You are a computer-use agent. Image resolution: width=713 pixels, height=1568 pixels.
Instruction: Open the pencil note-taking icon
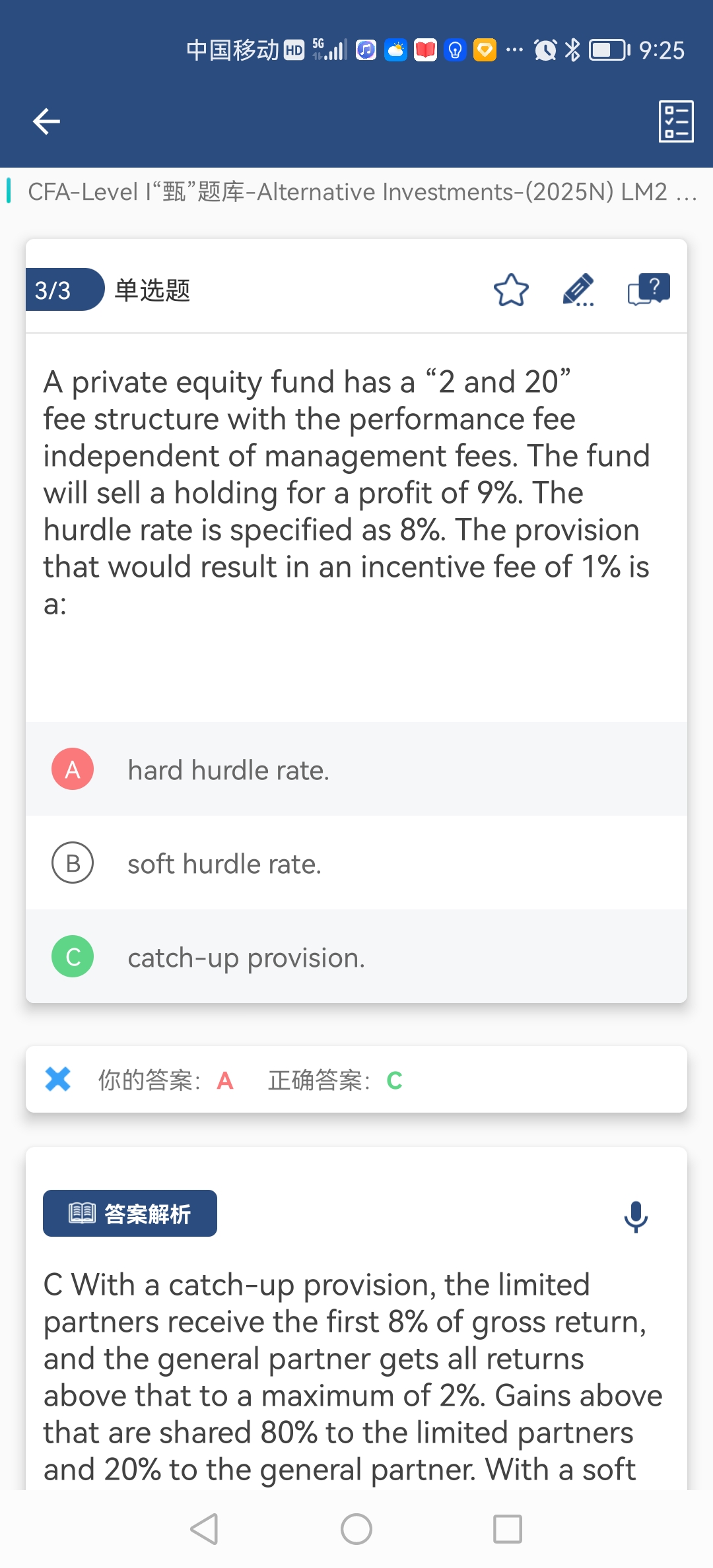pos(578,290)
